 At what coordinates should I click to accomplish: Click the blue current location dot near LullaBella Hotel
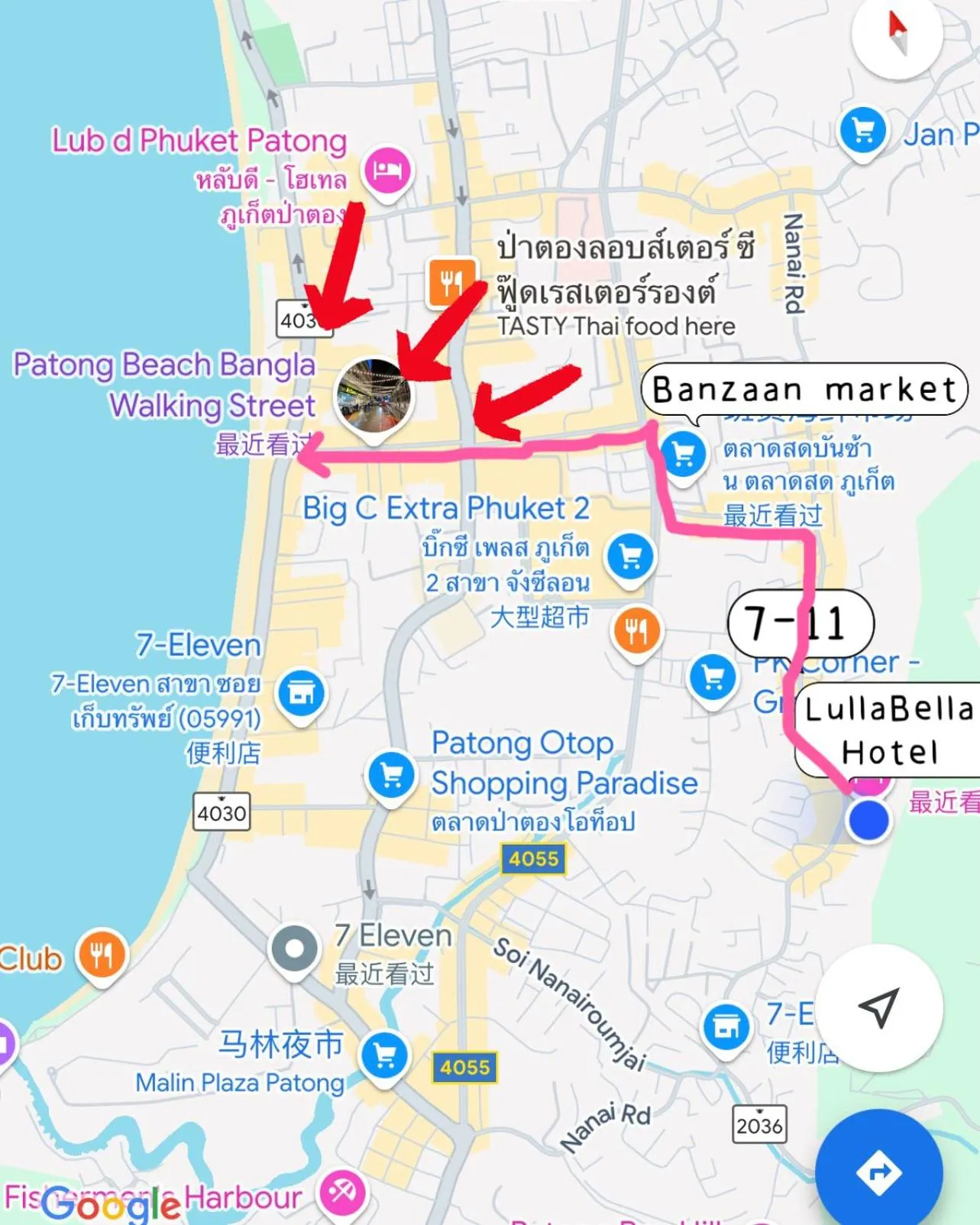868,819
